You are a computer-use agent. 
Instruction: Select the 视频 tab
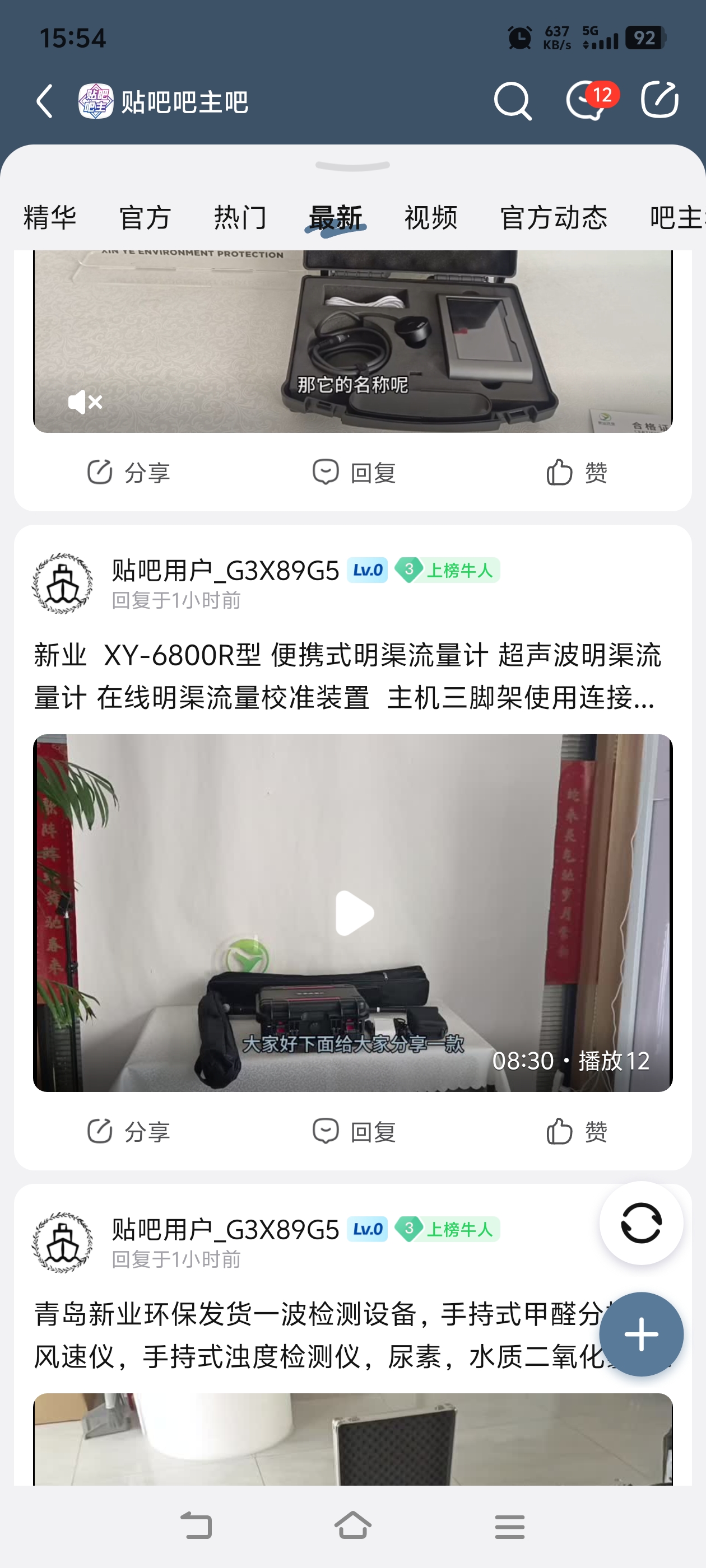pyautogui.click(x=431, y=217)
